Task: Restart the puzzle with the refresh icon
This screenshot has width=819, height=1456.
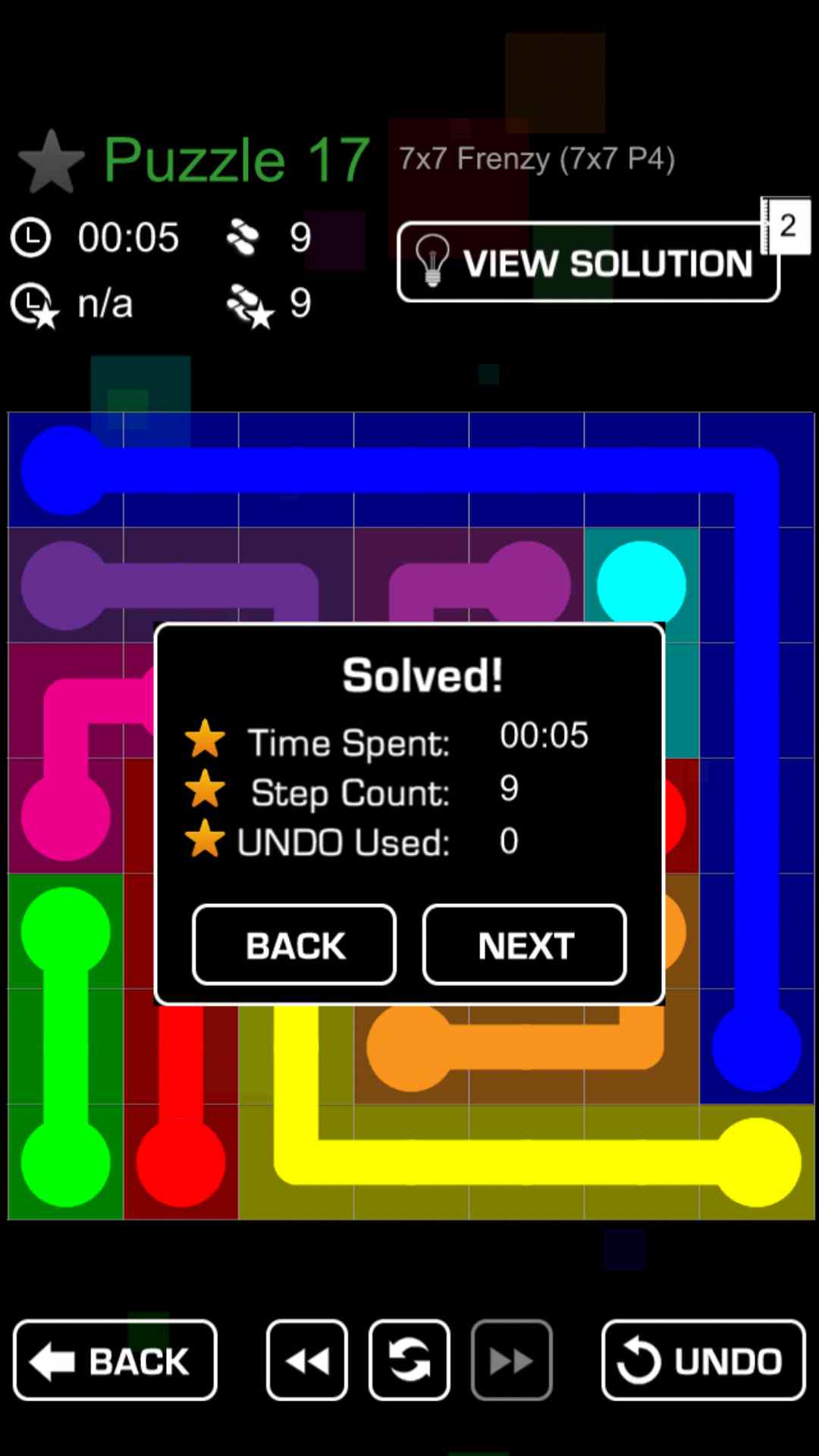Action: point(409,1360)
